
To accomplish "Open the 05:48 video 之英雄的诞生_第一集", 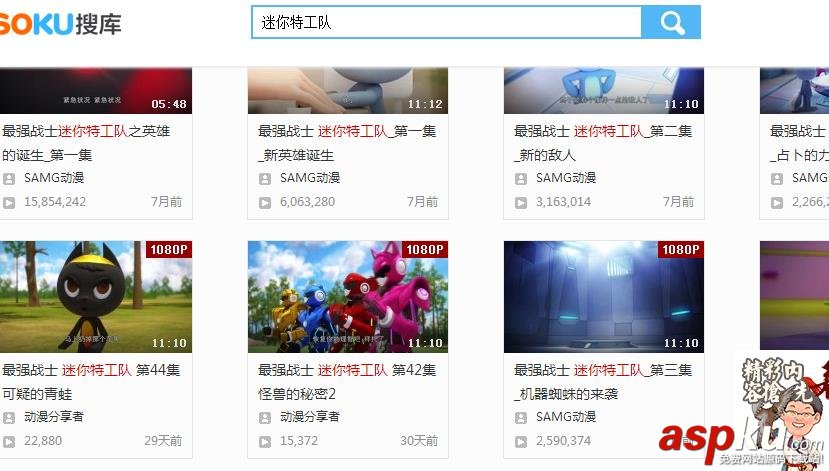I will coord(95,91).
